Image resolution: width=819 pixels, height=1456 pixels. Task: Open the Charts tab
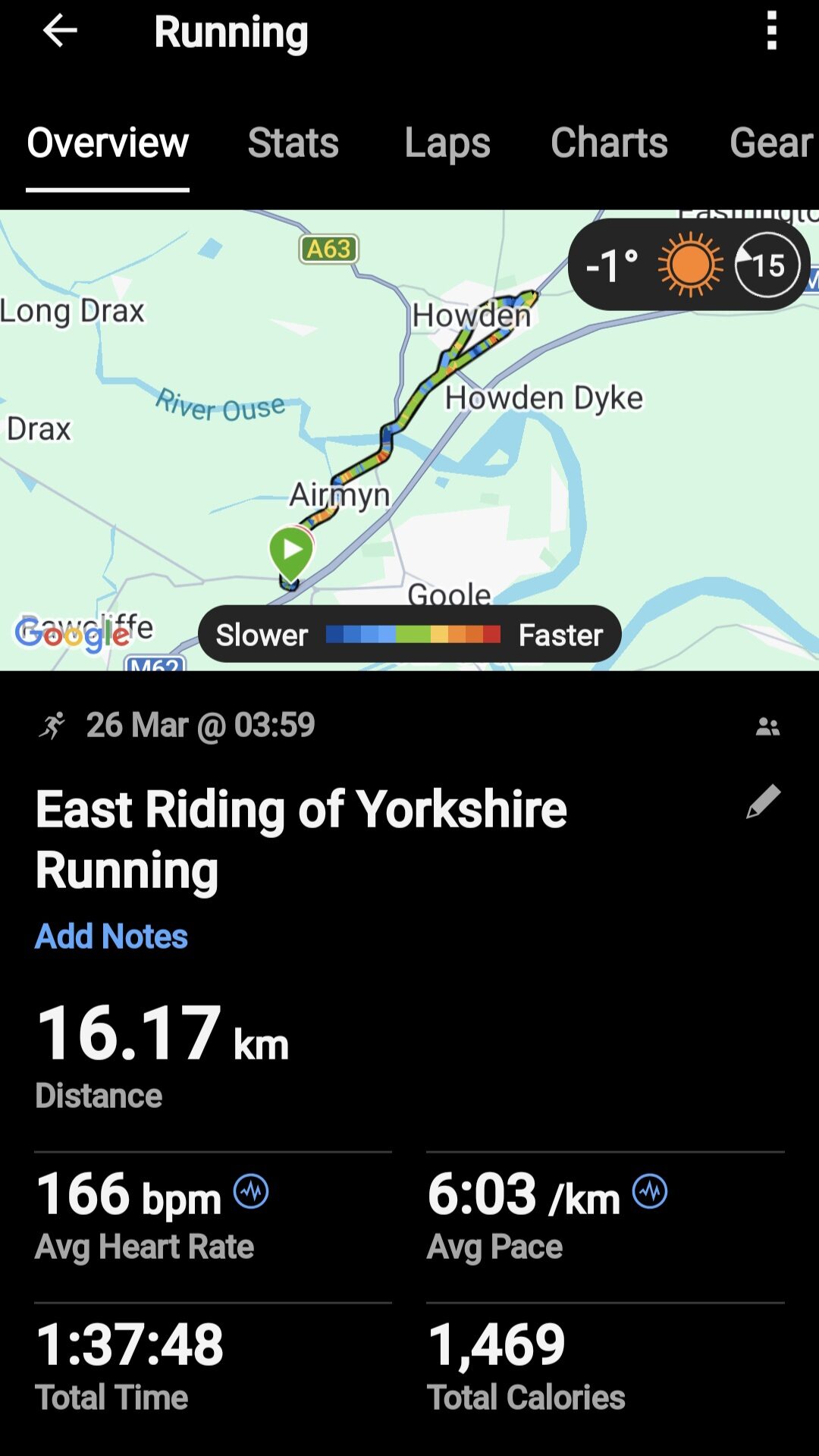(609, 143)
